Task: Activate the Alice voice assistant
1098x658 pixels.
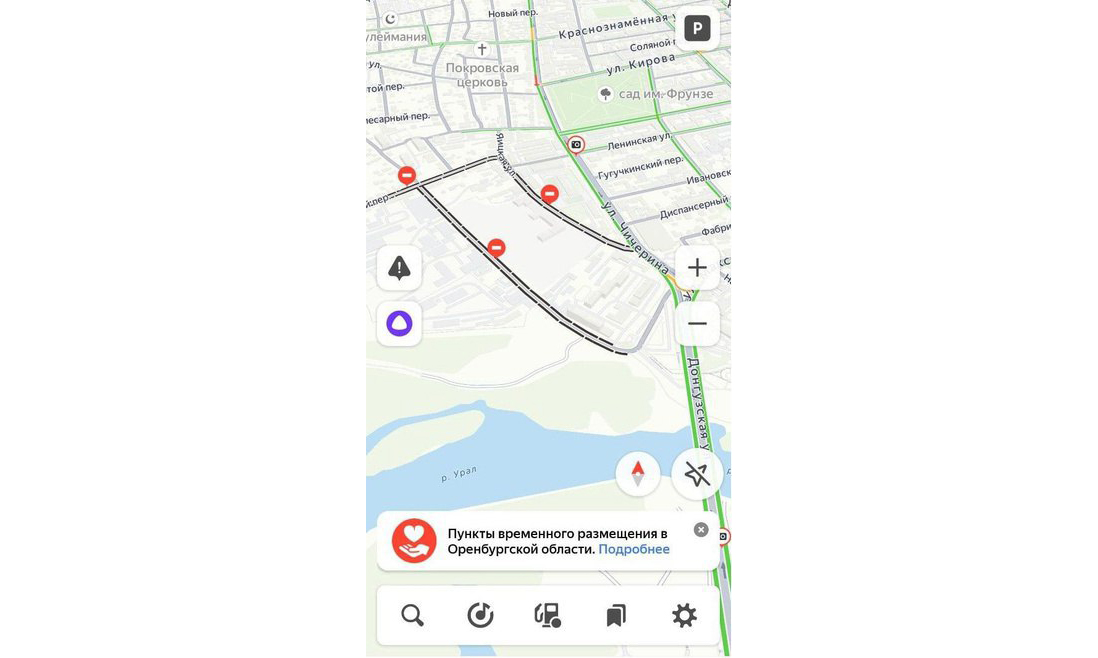Action: tap(399, 324)
